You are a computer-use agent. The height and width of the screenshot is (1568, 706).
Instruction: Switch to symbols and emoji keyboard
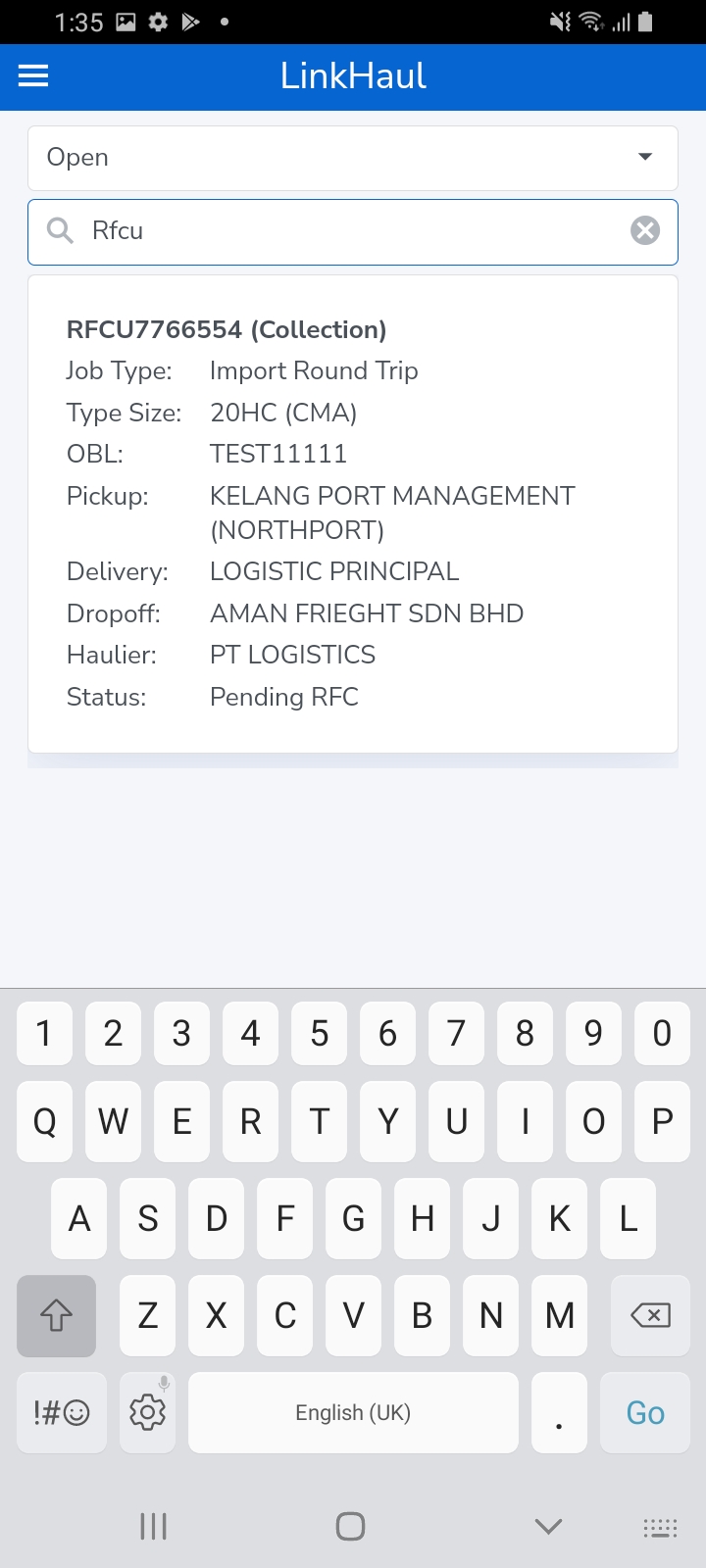[61, 1412]
